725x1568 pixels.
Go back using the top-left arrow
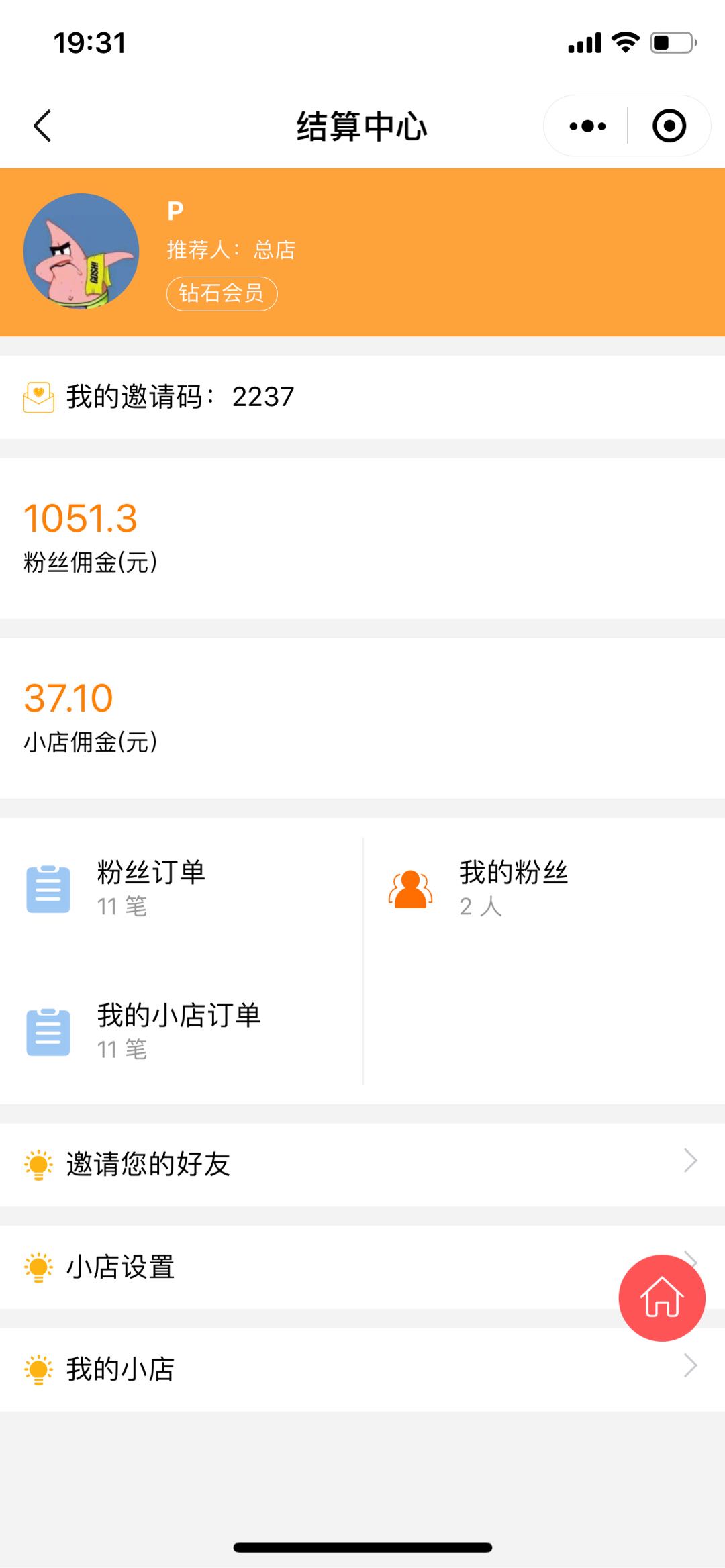pos(42,126)
